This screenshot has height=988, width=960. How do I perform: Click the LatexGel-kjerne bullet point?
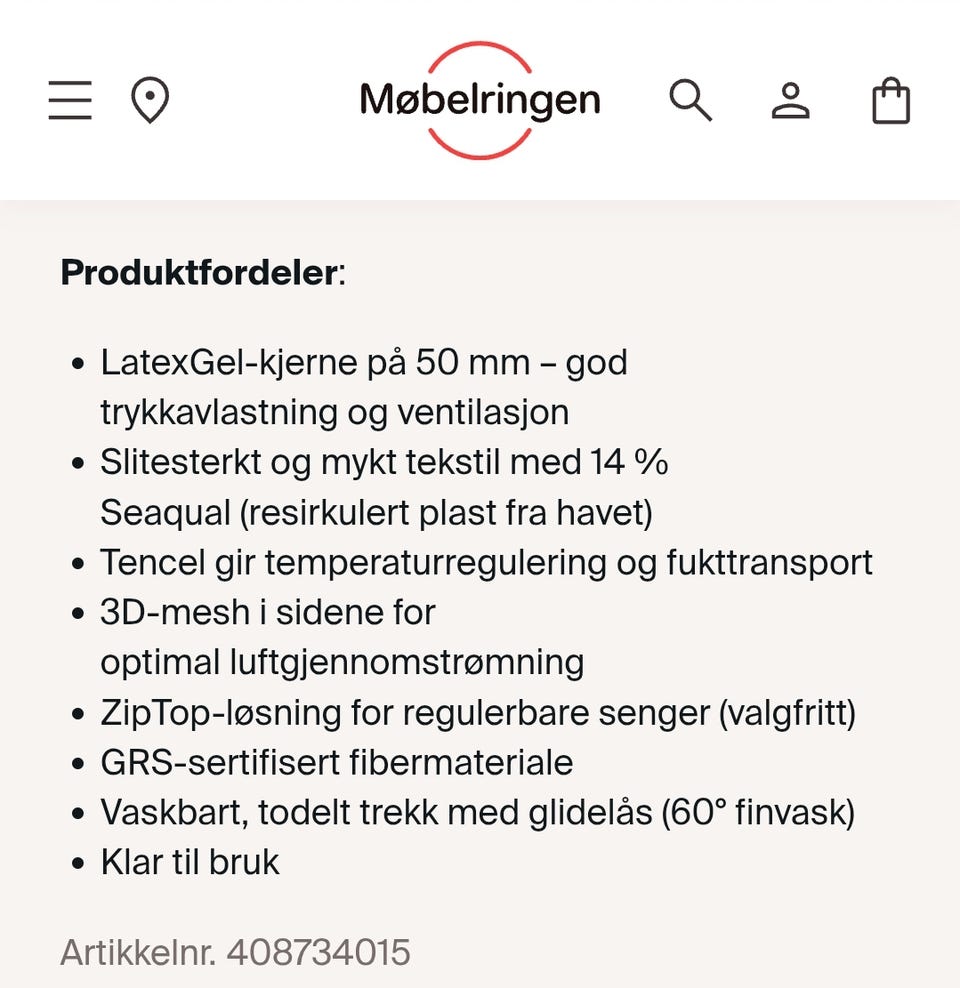coord(364,362)
